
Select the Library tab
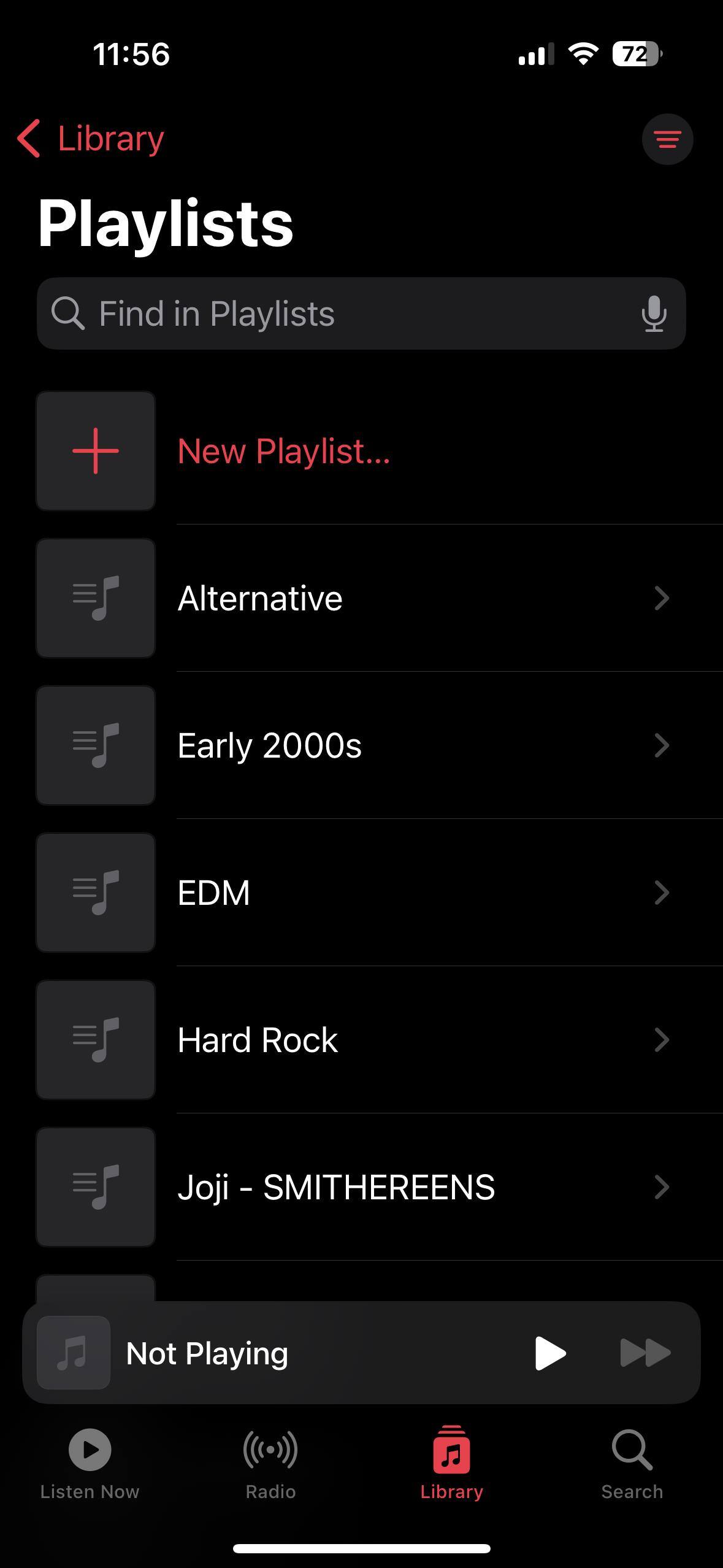pos(451,1463)
